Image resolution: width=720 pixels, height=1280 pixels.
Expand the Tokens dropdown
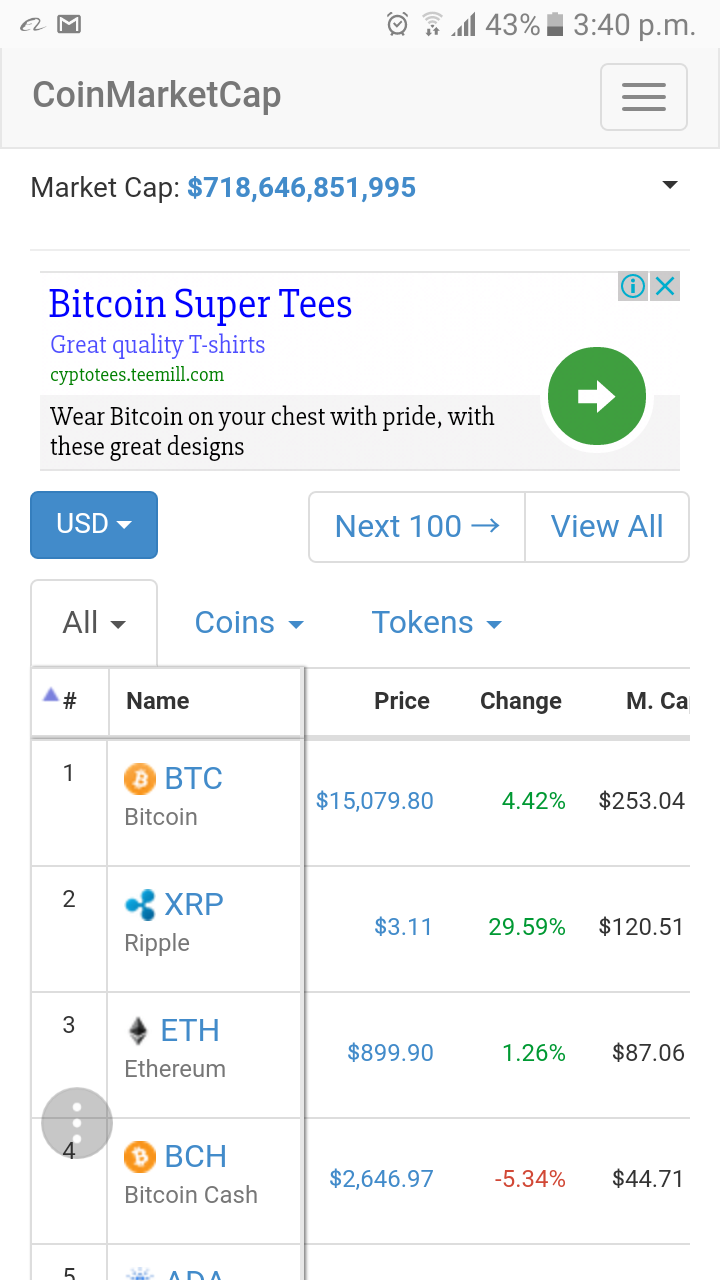(x=437, y=622)
